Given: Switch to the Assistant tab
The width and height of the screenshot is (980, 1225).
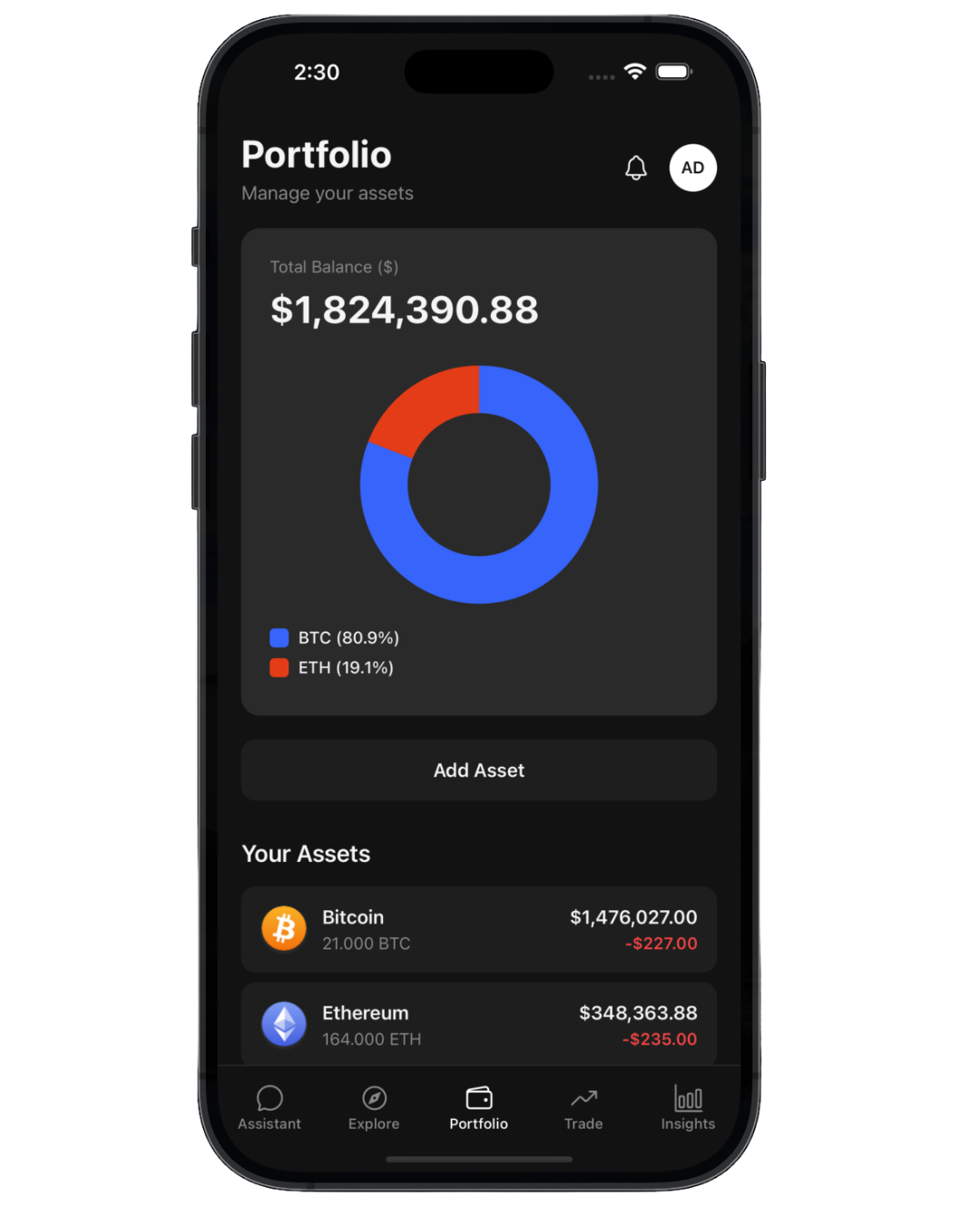Looking at the screenshot, I should 269,1108.
